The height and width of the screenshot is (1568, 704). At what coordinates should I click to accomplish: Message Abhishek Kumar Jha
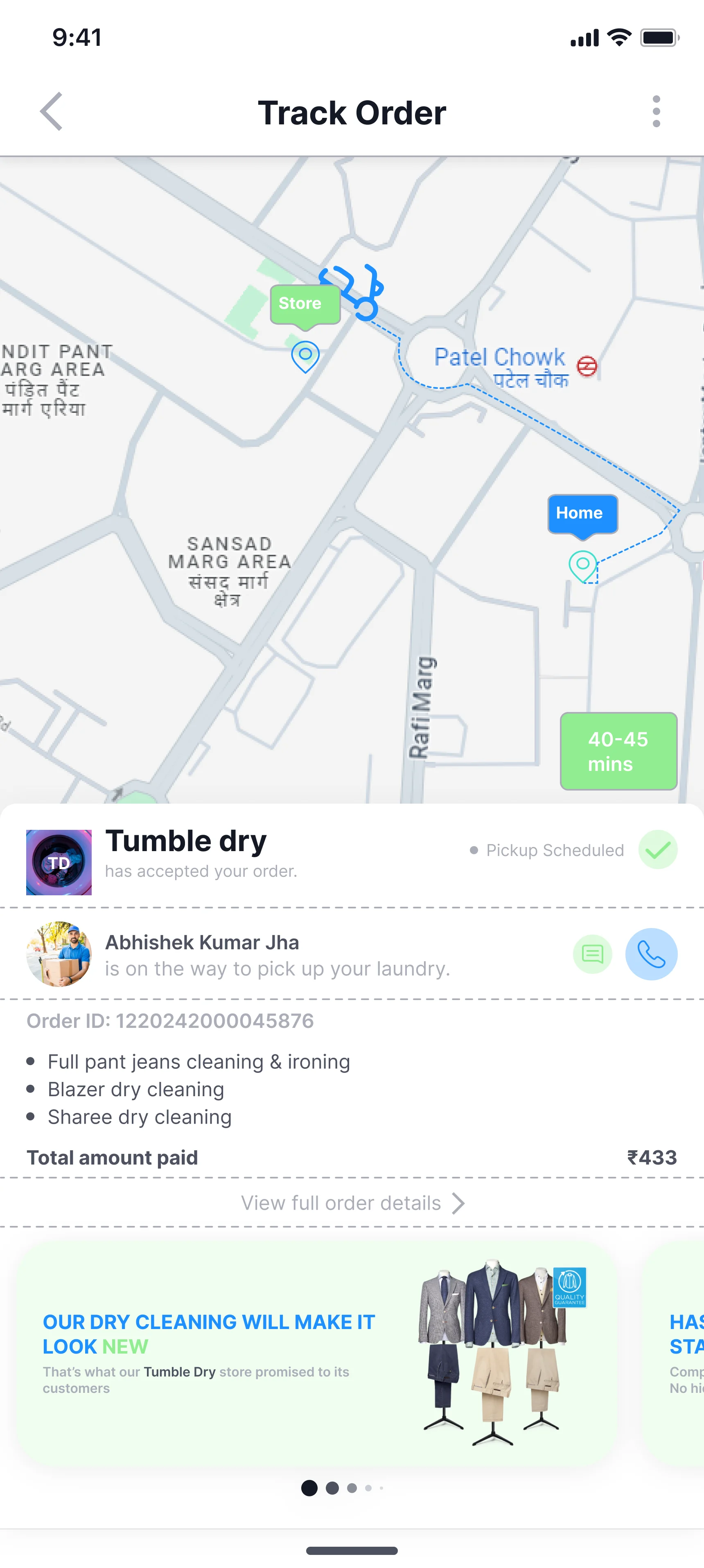point(592,954)
